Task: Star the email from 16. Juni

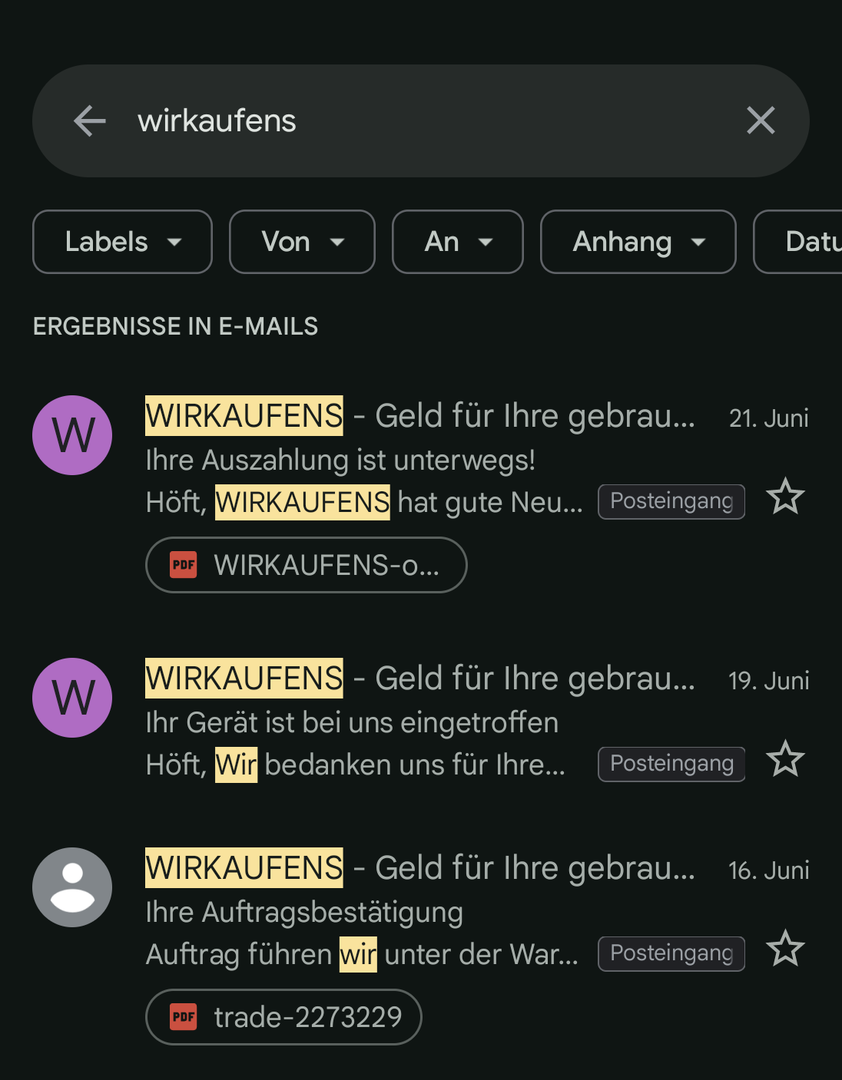Action: (x=785, y=949)
